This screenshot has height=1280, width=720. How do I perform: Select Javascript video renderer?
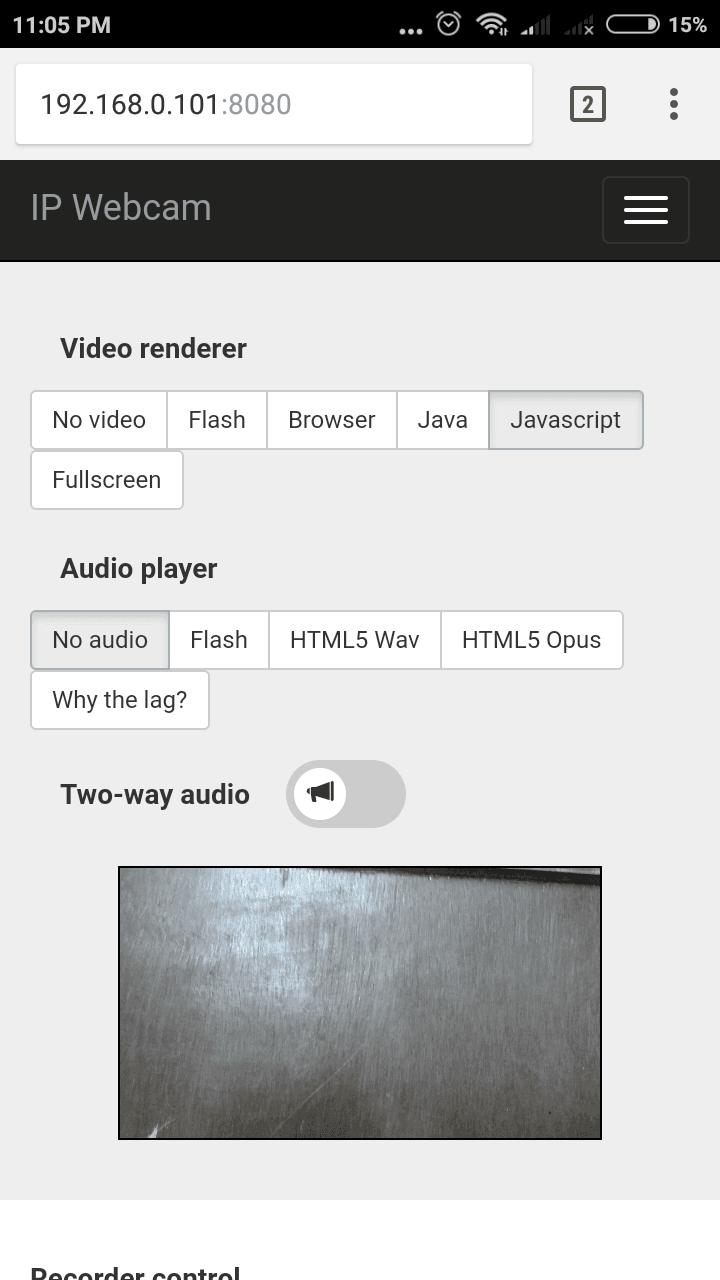click(565, 420)
